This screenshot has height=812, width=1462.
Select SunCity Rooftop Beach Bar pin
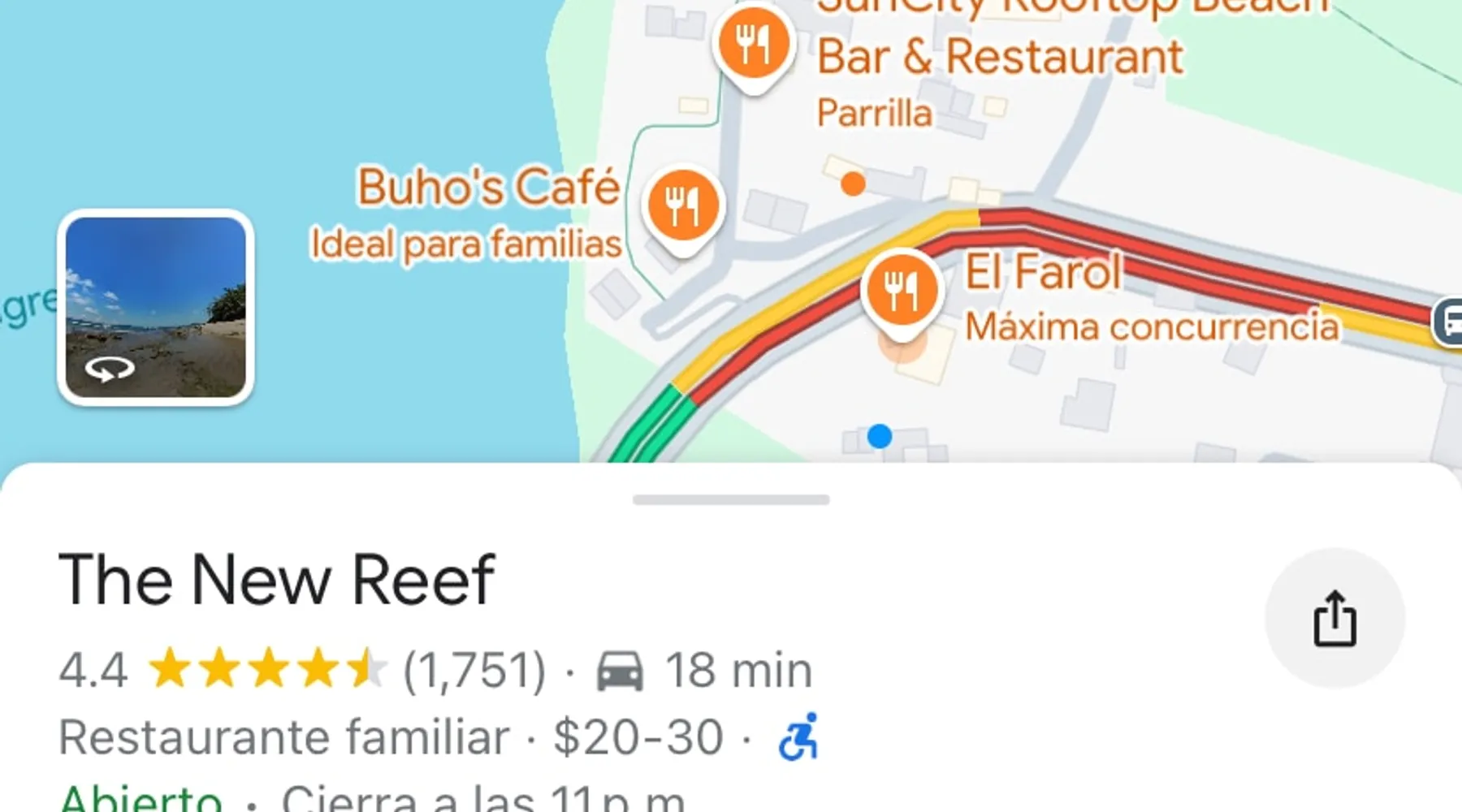[x=753, y=45]
